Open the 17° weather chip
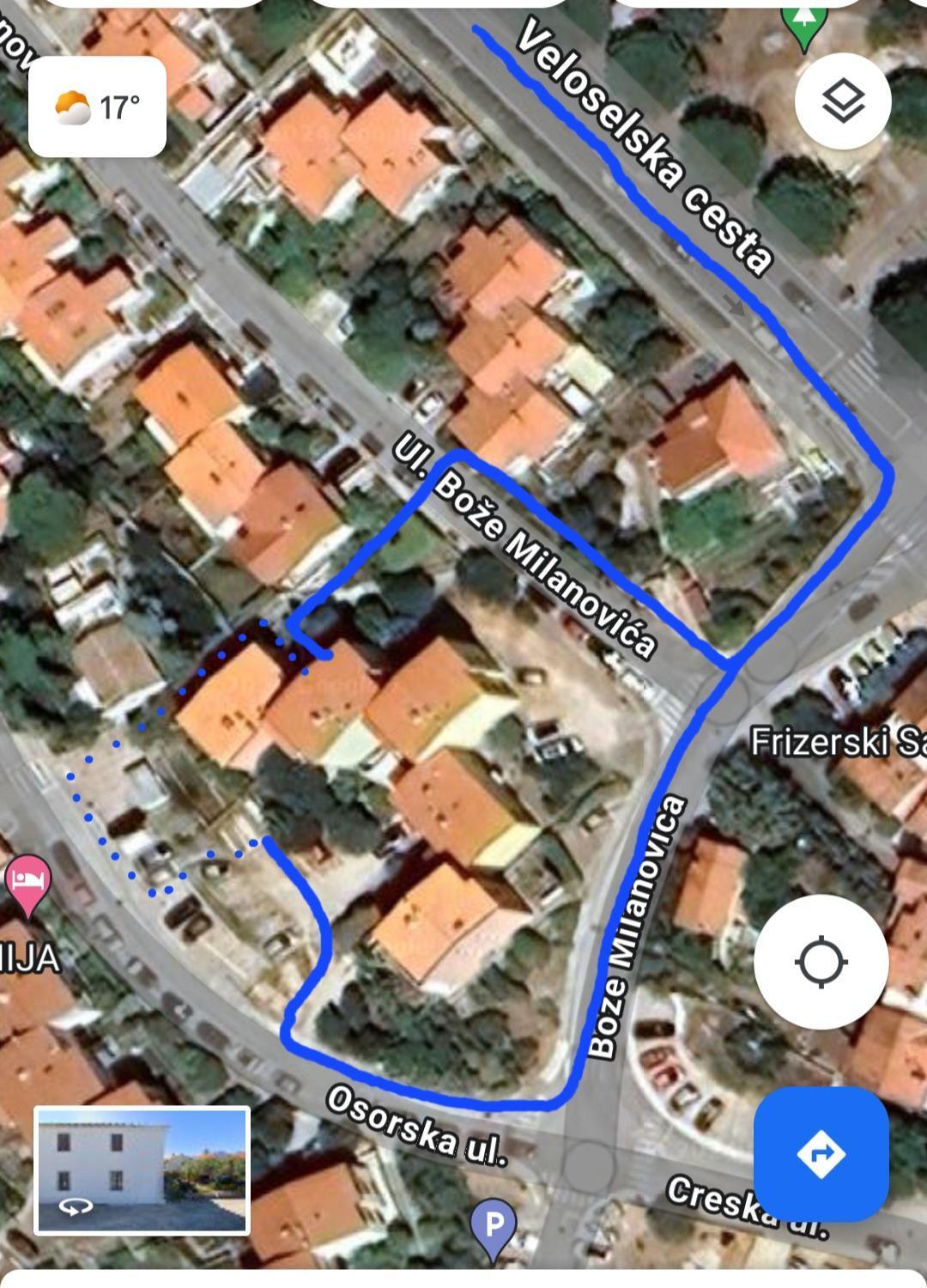 pos(97,107)
